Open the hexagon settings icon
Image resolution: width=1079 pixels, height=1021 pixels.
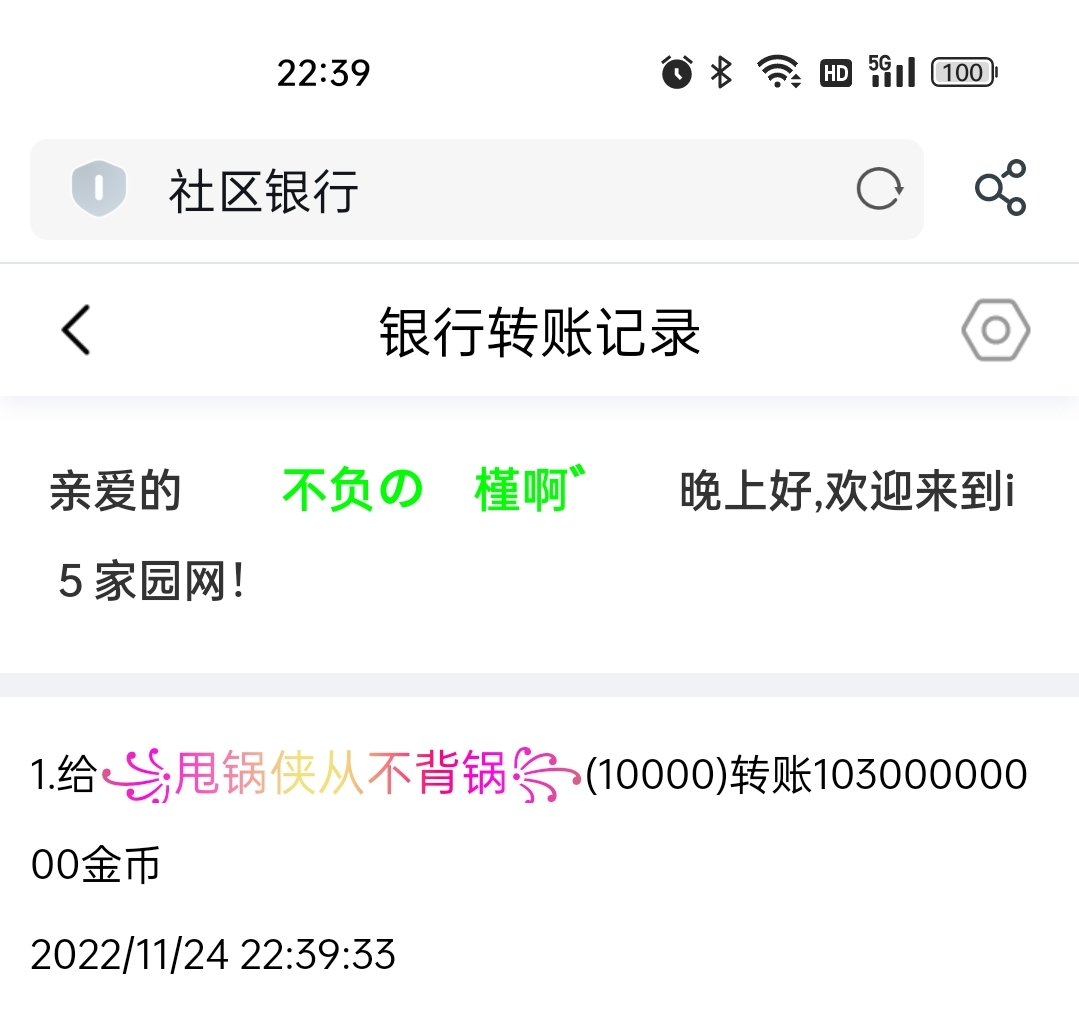[995, 330]
